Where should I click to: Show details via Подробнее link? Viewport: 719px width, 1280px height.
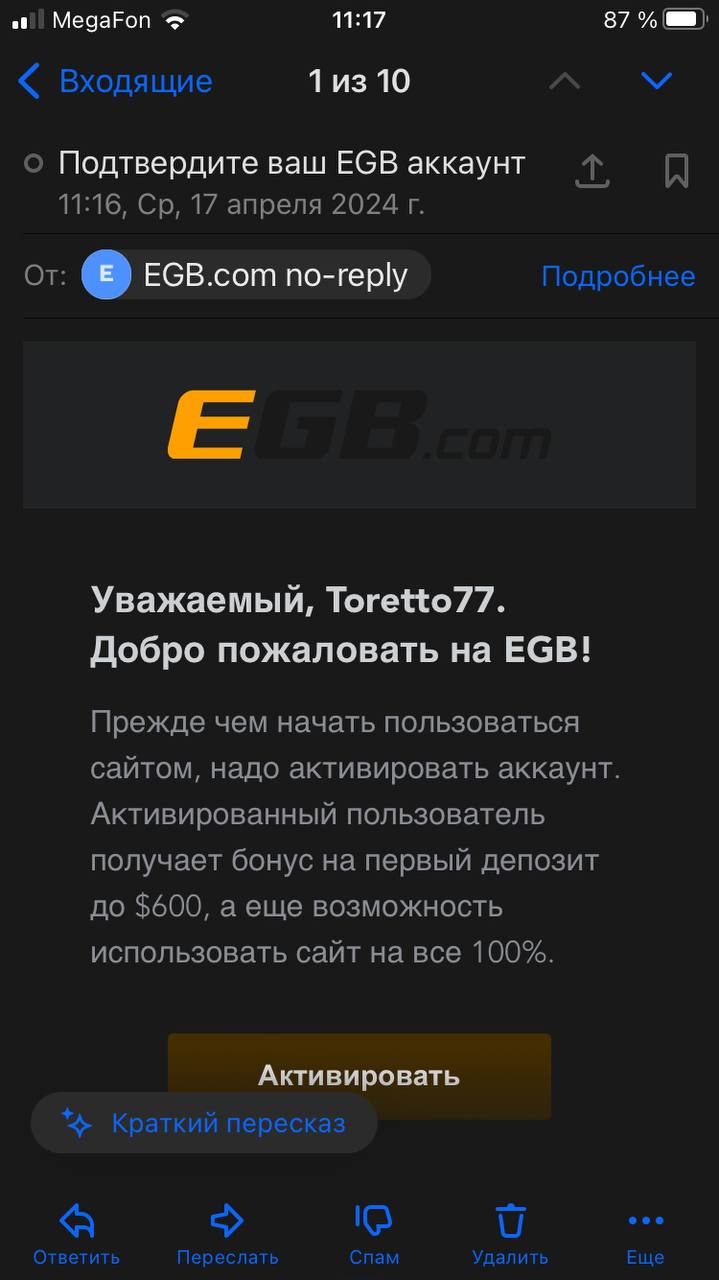pos(618,276)
